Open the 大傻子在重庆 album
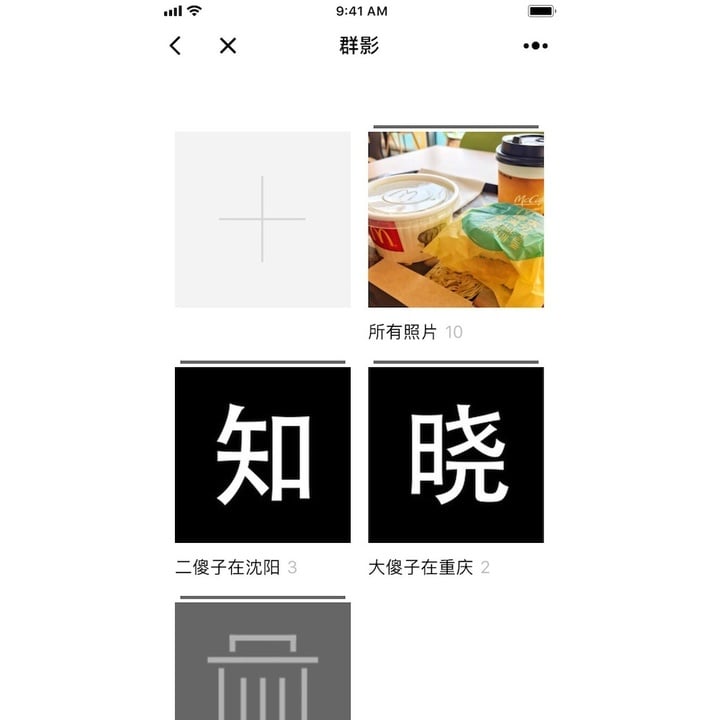Viewport: 720px width, 720px height. tap(455, 455)
